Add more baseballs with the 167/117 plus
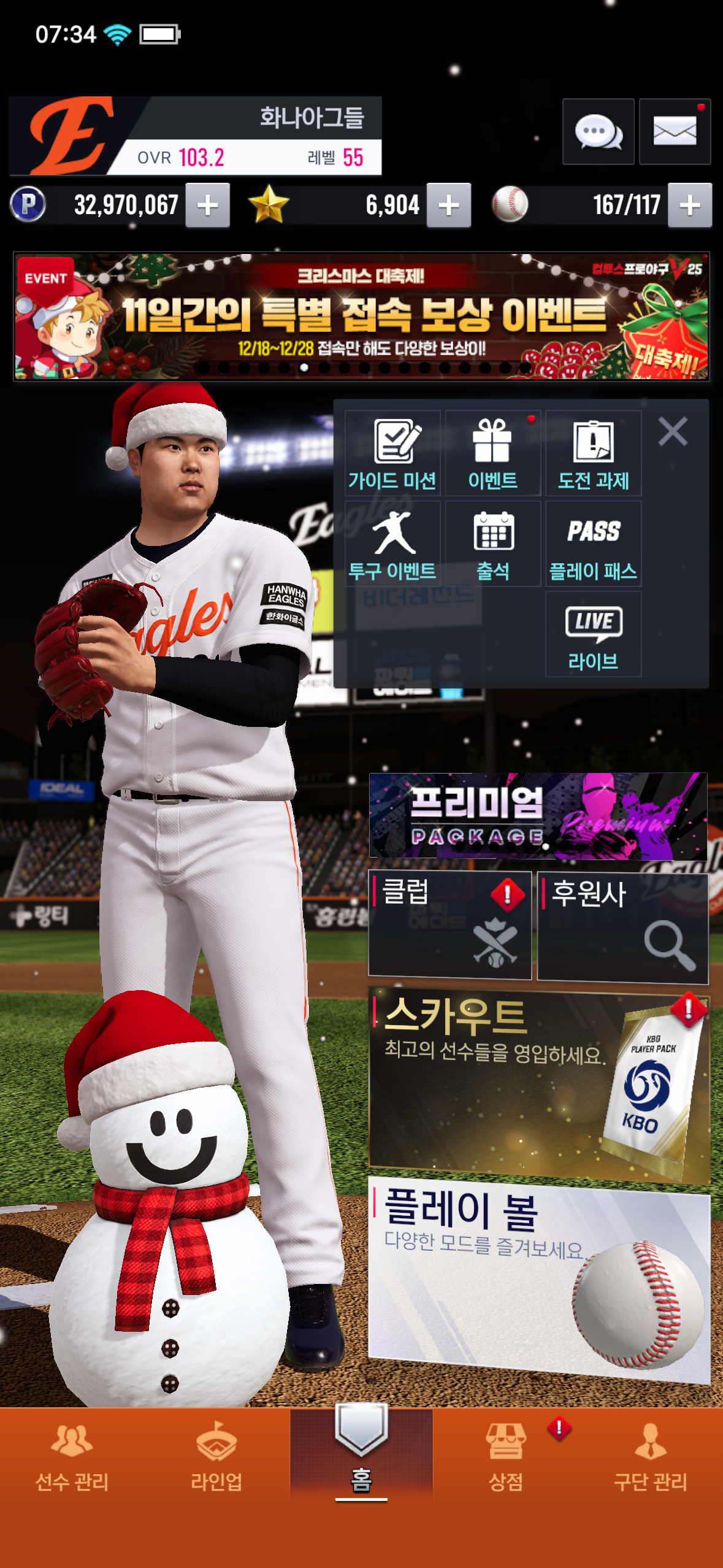 pyautogui.click(x=690, y=206)
